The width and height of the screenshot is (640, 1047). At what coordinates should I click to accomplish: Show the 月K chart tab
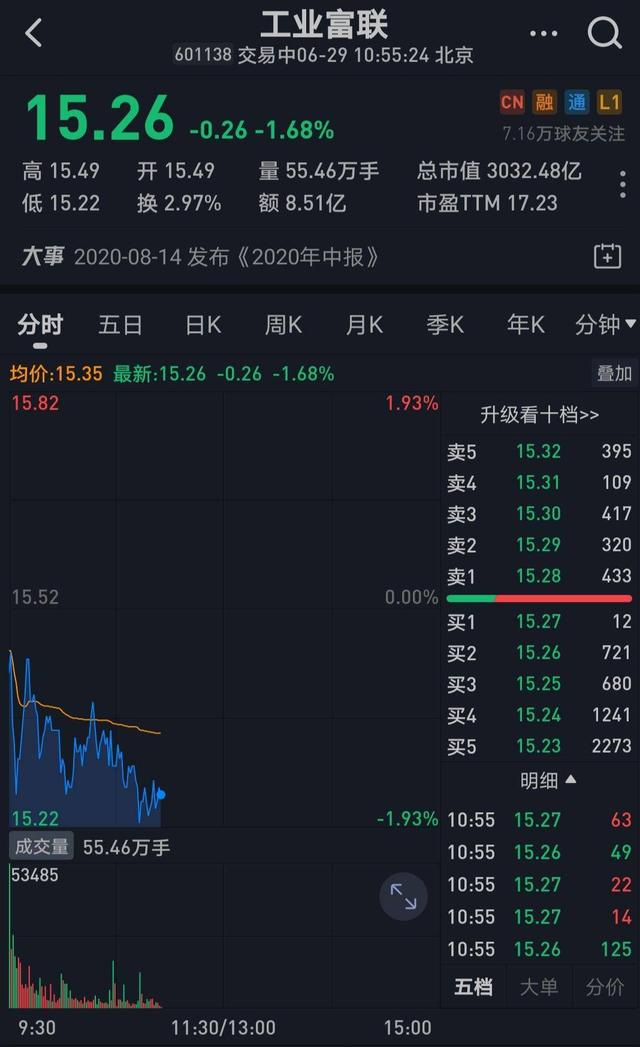pyautogui.click(x=364, y=324)
